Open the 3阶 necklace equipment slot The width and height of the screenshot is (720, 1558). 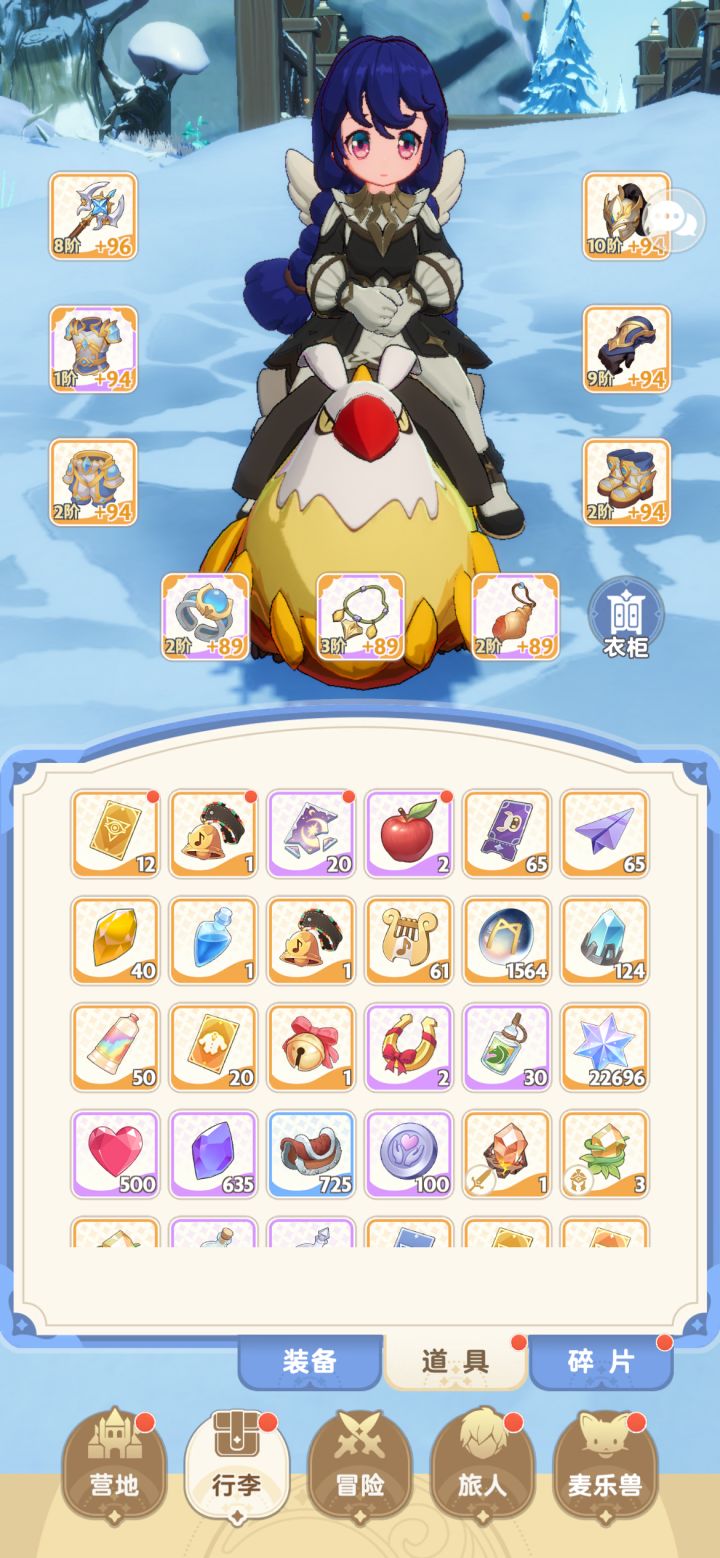point(360,614)
